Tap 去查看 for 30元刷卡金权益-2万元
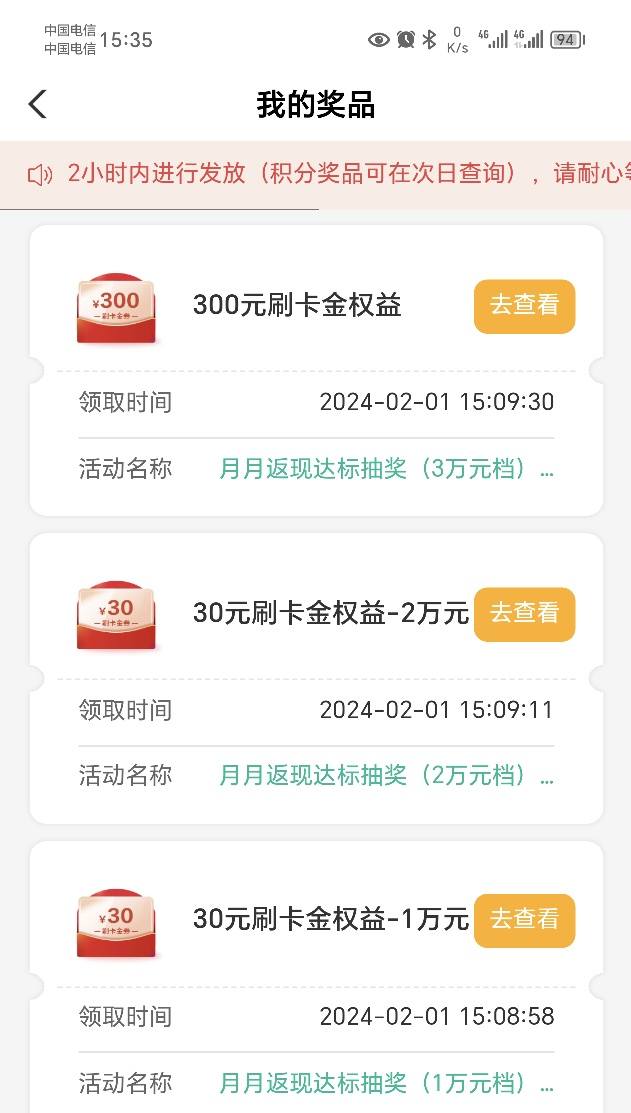 click(525, 614)
